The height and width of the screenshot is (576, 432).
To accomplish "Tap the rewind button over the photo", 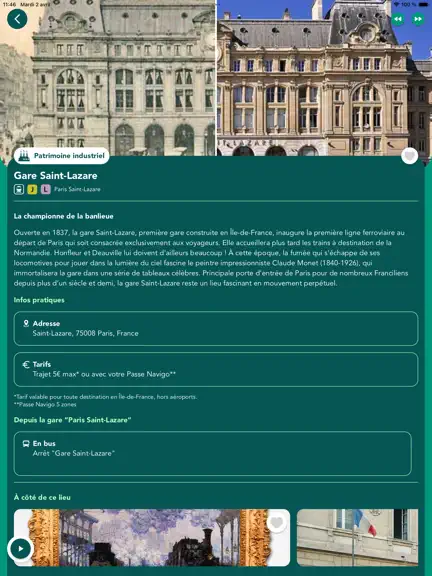I will click(398, 19).
